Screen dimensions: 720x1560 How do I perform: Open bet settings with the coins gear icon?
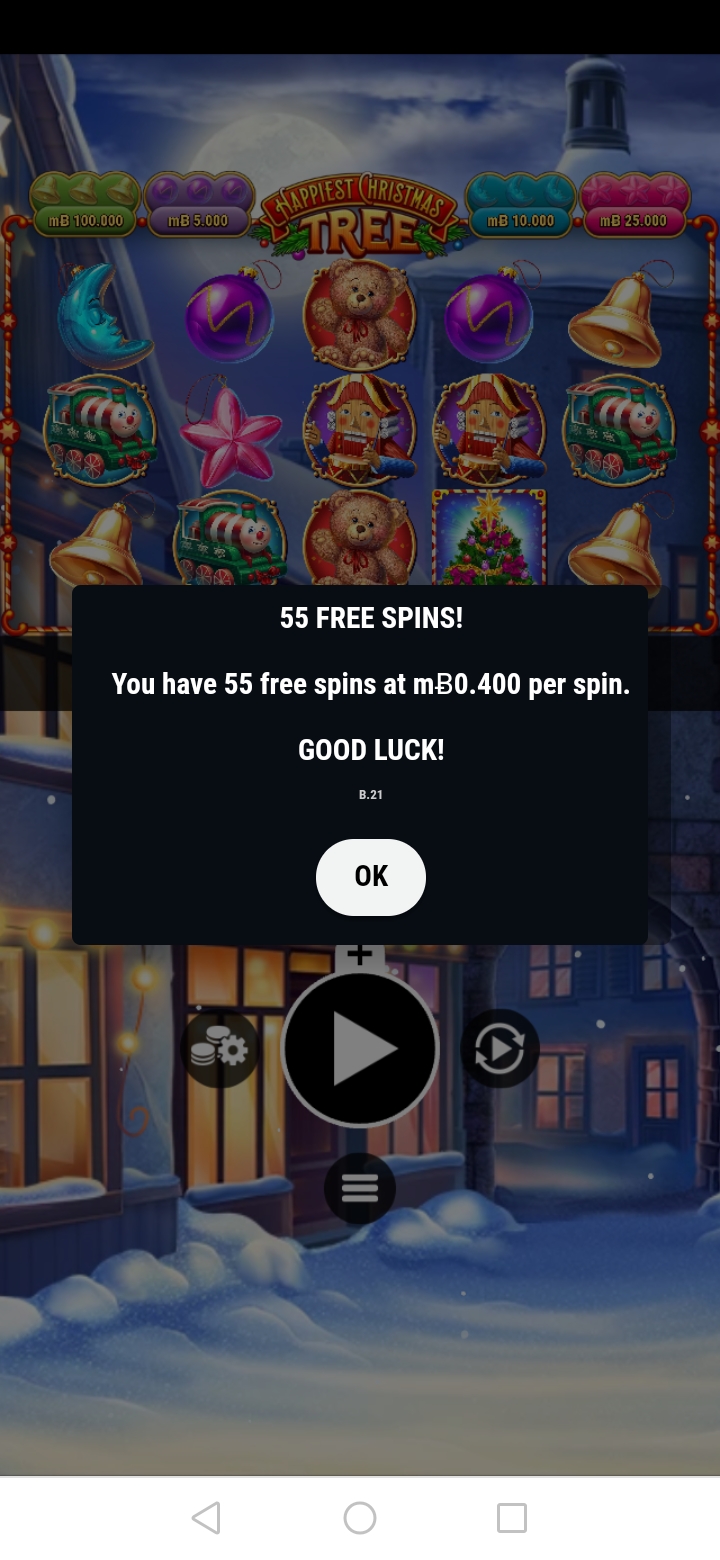(219, 1049)
